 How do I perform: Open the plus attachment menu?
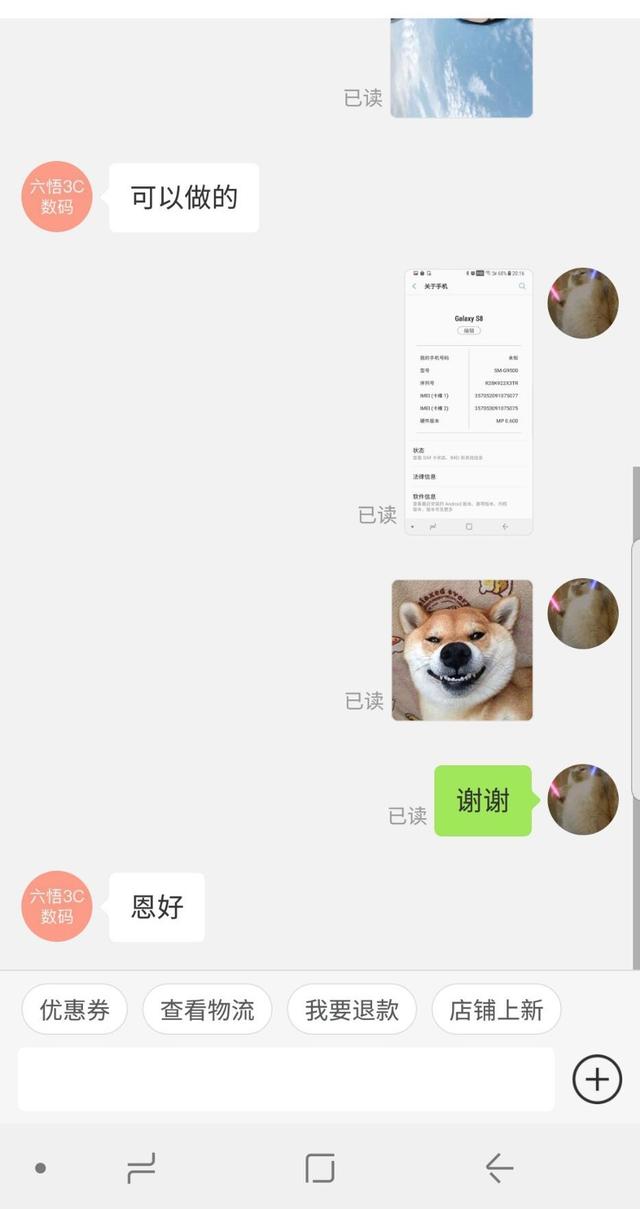597,1079
